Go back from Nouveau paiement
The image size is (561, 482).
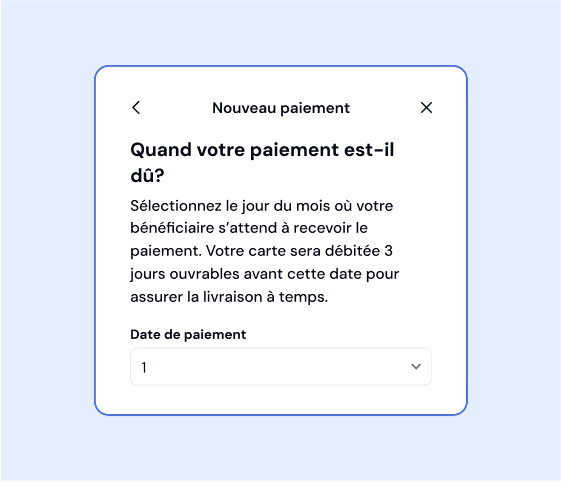(136, 107)
